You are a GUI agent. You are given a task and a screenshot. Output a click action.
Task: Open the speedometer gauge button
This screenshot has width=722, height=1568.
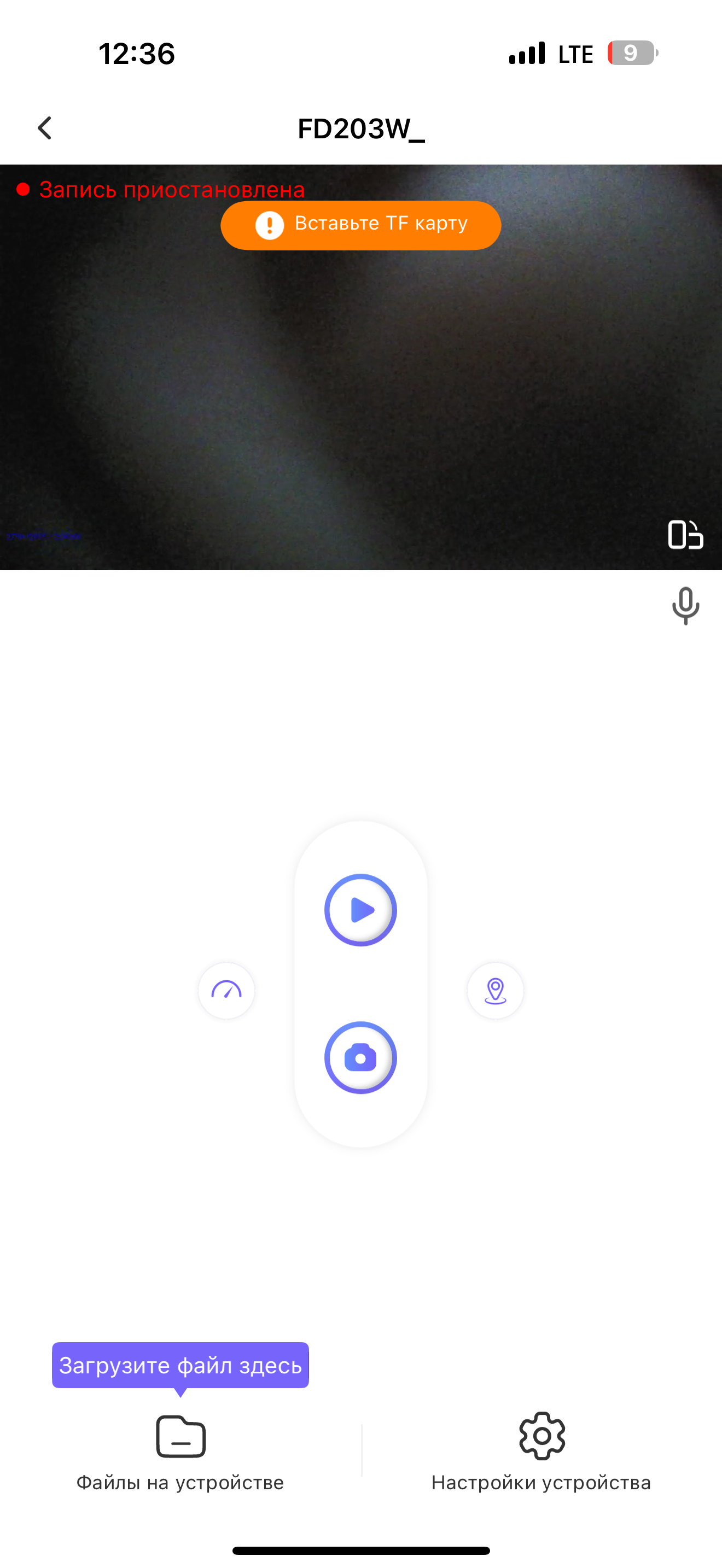tap(226, 990)
